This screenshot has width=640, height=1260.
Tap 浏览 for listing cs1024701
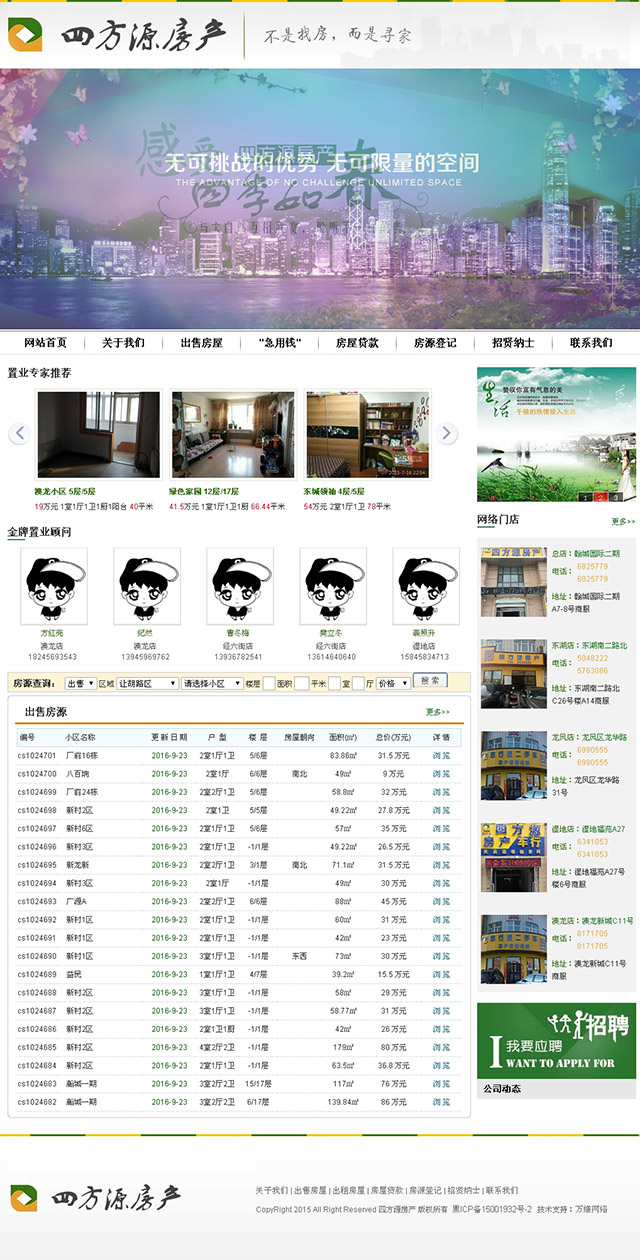pyautogui.click(x=441, y=756)
